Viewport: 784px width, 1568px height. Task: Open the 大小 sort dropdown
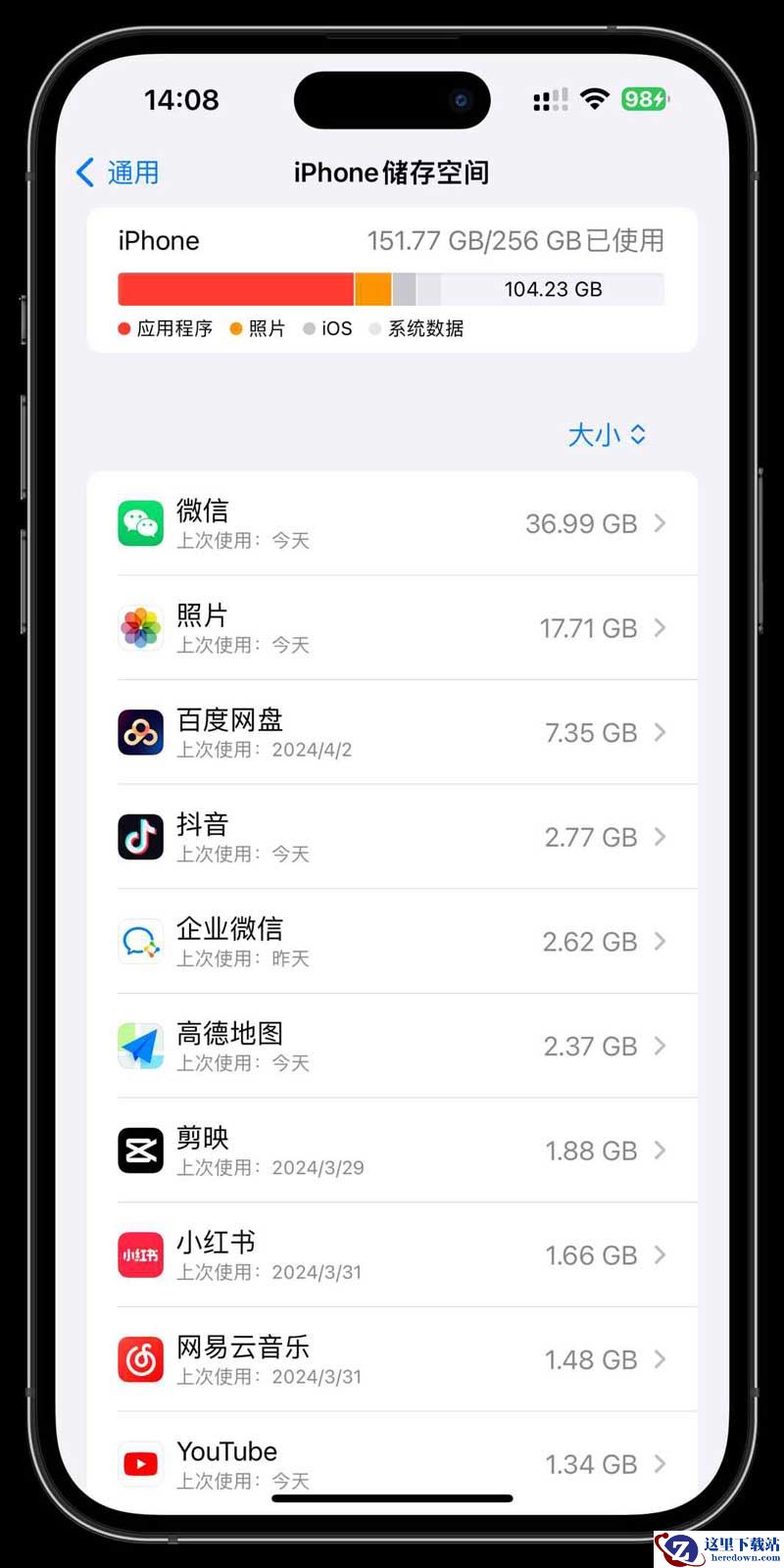pos(607,434)
